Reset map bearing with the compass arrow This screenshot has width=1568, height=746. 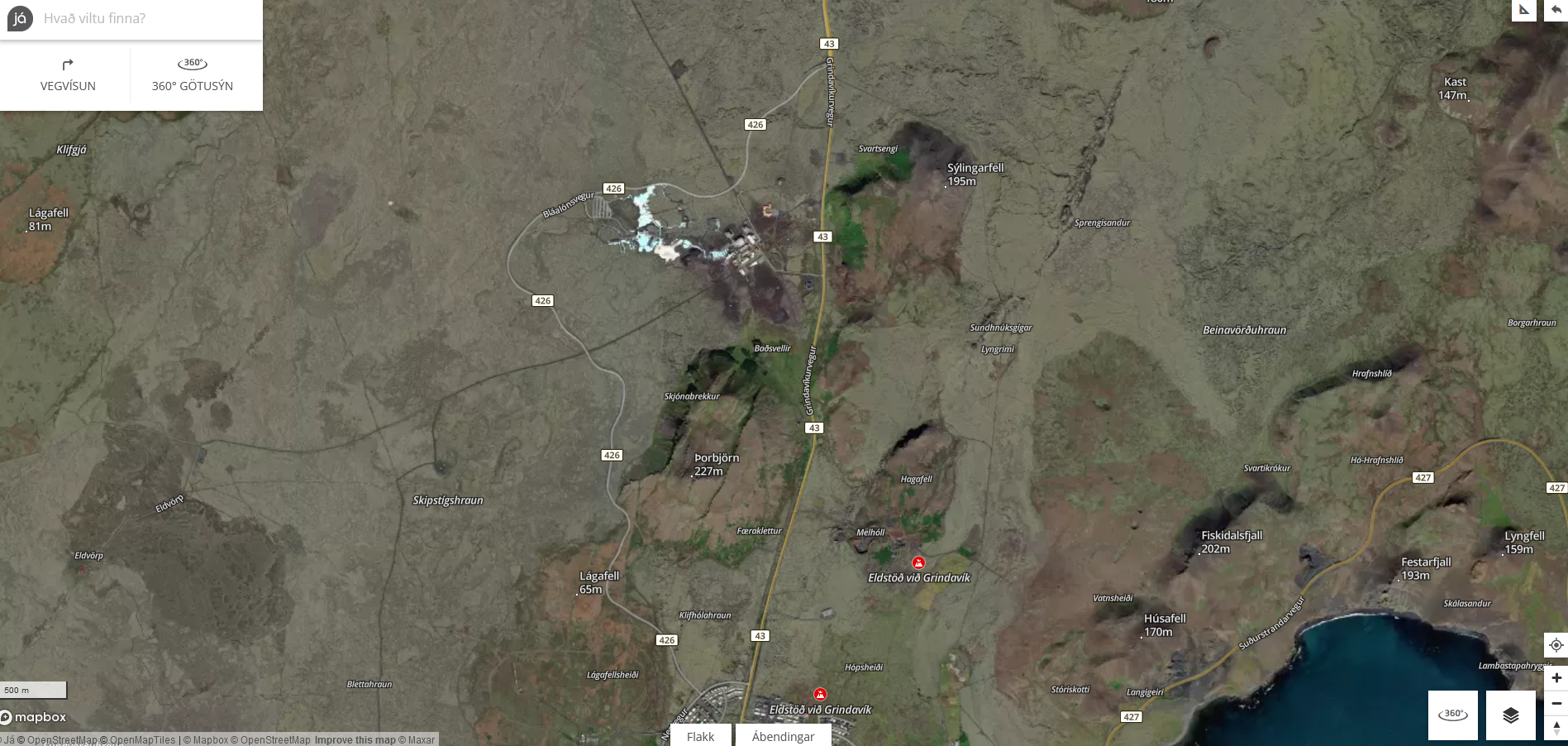1556,728
